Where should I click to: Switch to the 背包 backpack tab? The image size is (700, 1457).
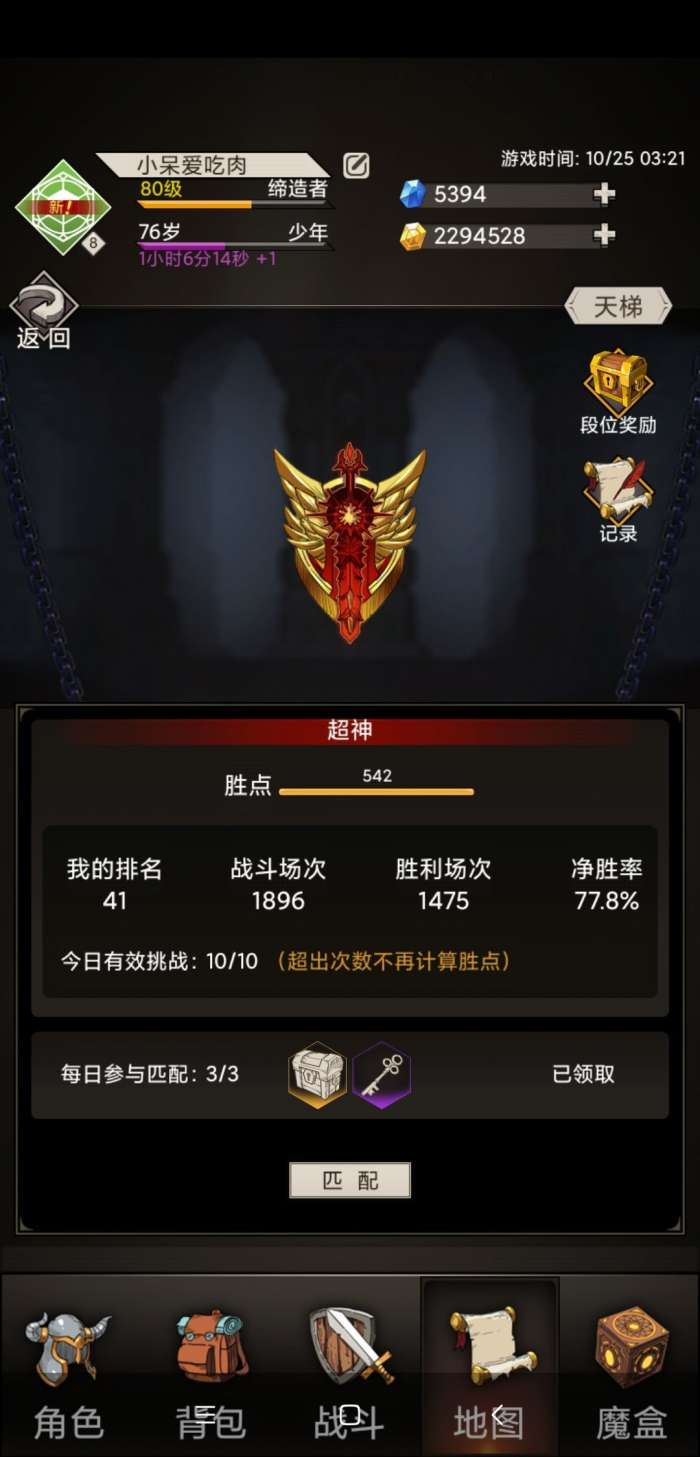click(x=210, y=1372)
